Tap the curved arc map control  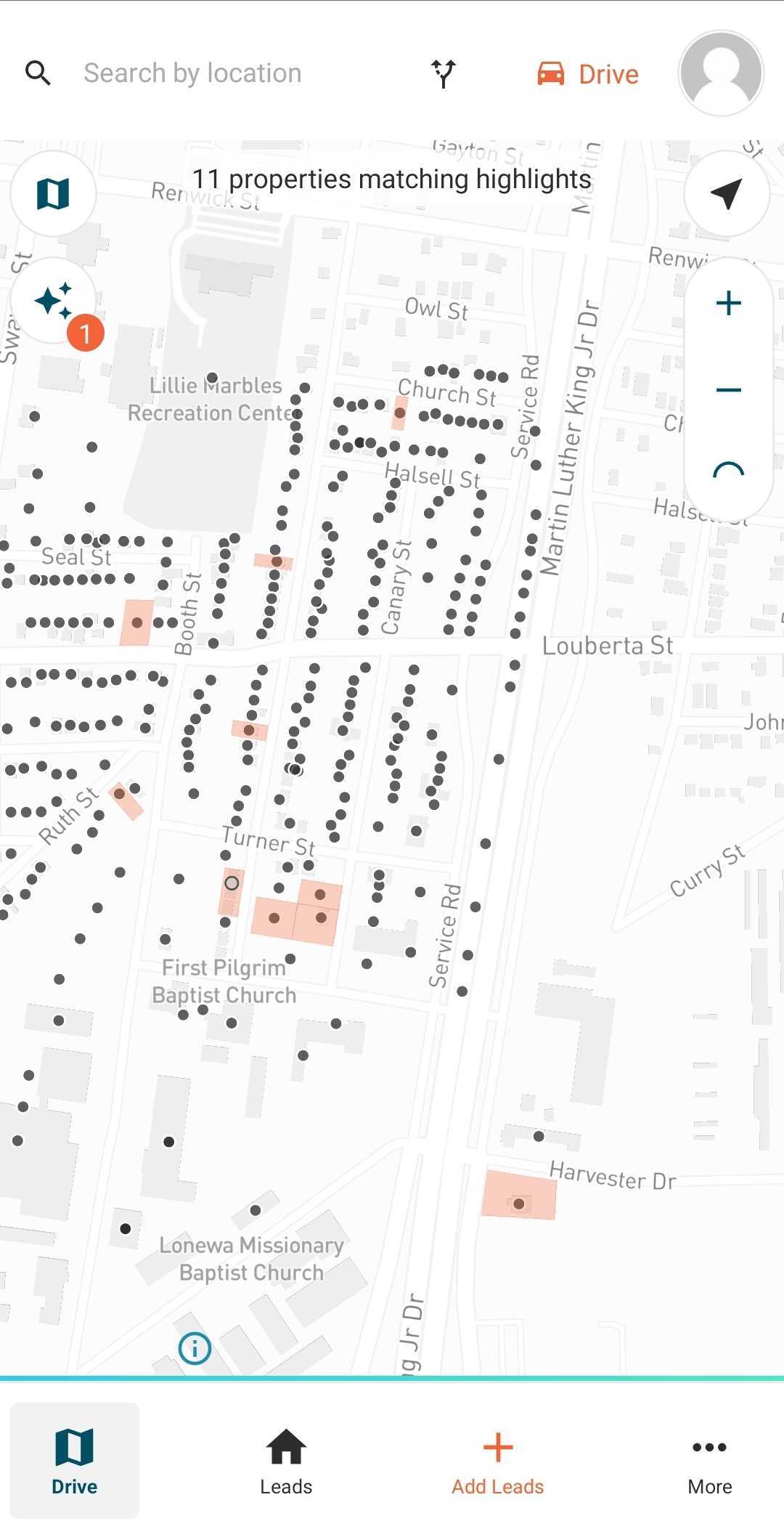(x=728, y=471)
